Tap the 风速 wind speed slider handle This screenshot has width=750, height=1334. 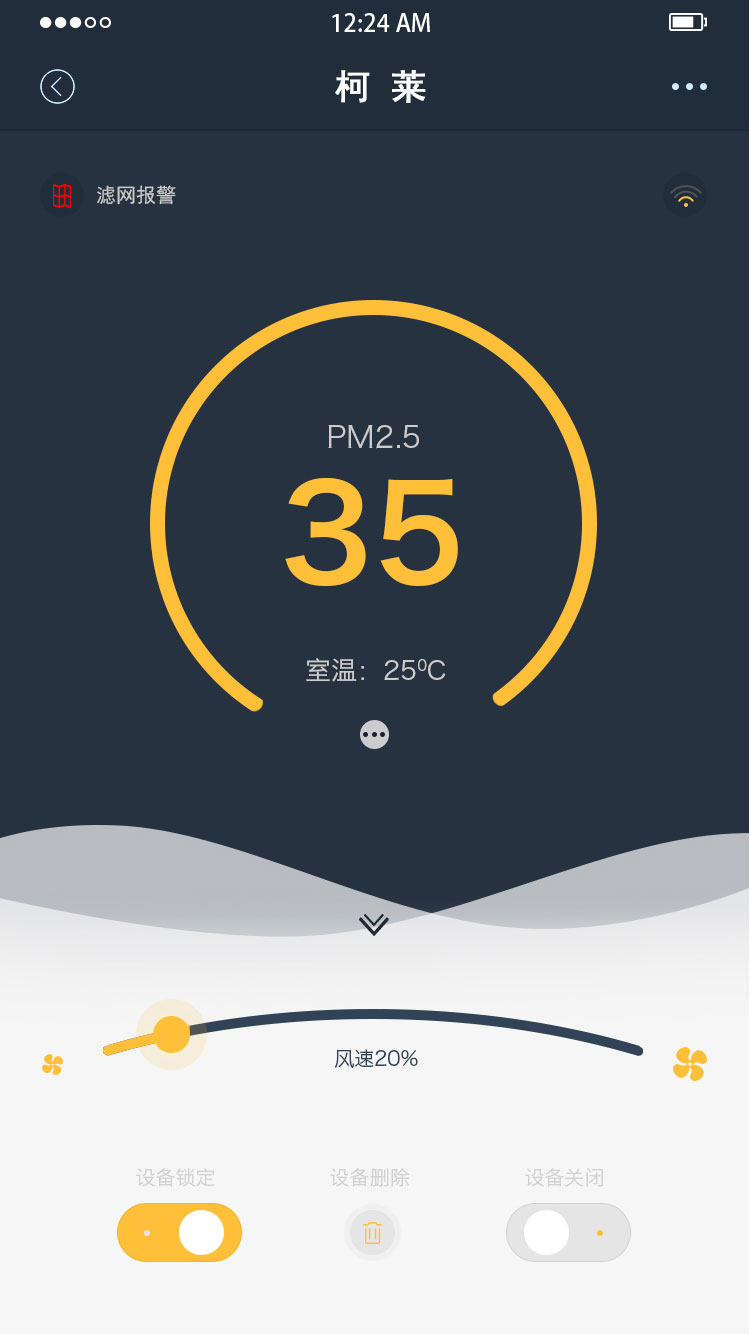tap(172, 1034)
